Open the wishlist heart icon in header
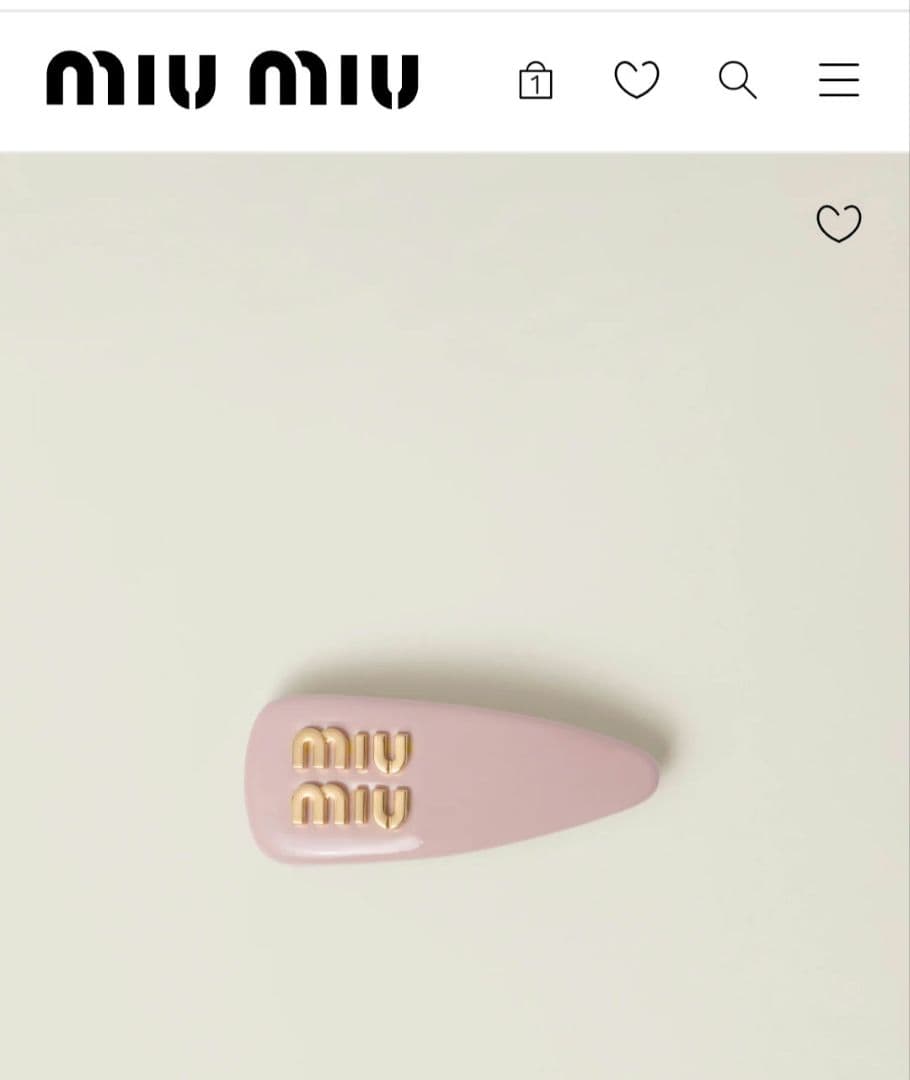910x1080 pixels. click(x=637, y=78)
